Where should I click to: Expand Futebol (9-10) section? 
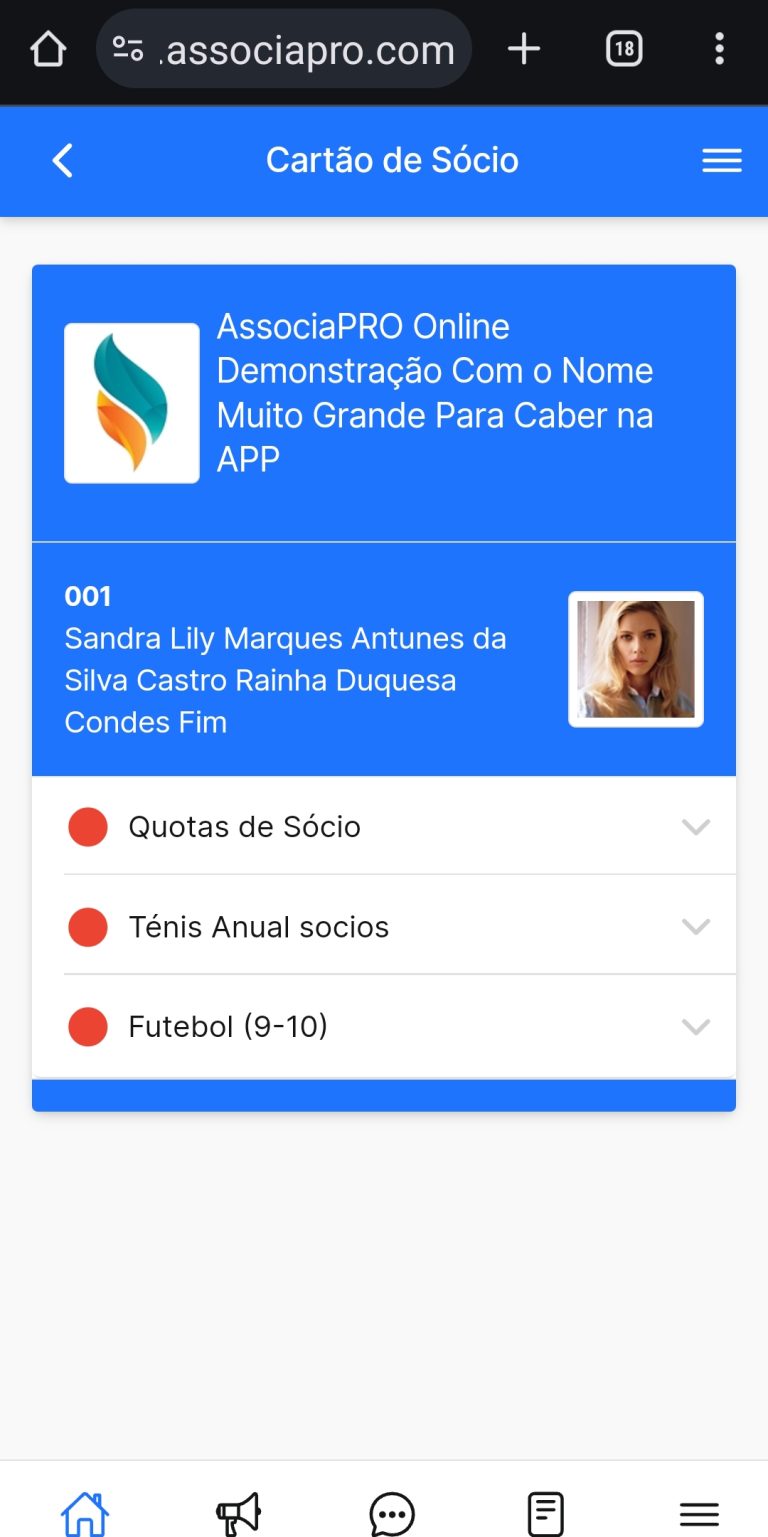[x=695, y=1027]
